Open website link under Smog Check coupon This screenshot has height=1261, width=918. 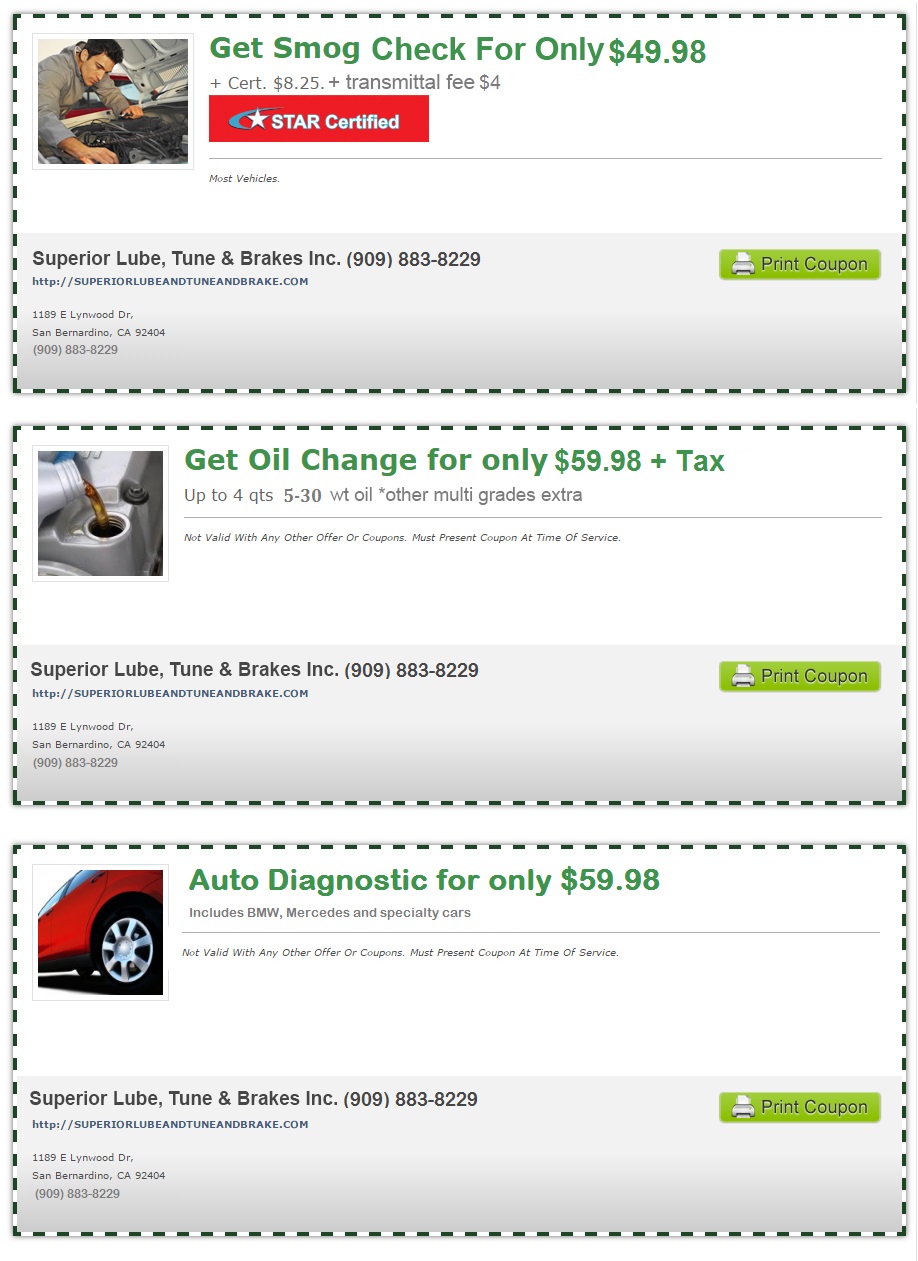coord(170,282)
